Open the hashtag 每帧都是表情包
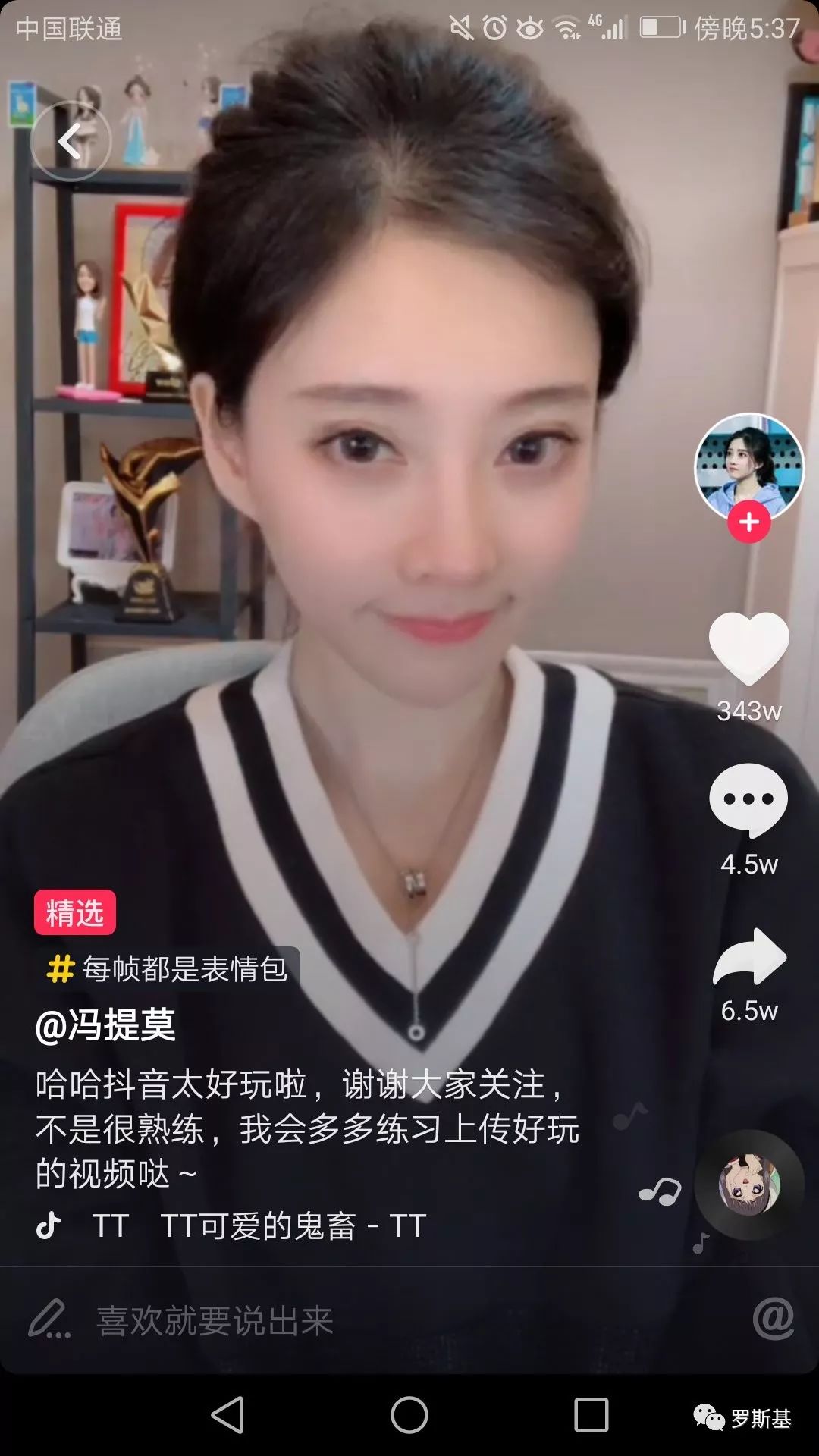This screenshot has width=819, height=1456. click(168, 968)
